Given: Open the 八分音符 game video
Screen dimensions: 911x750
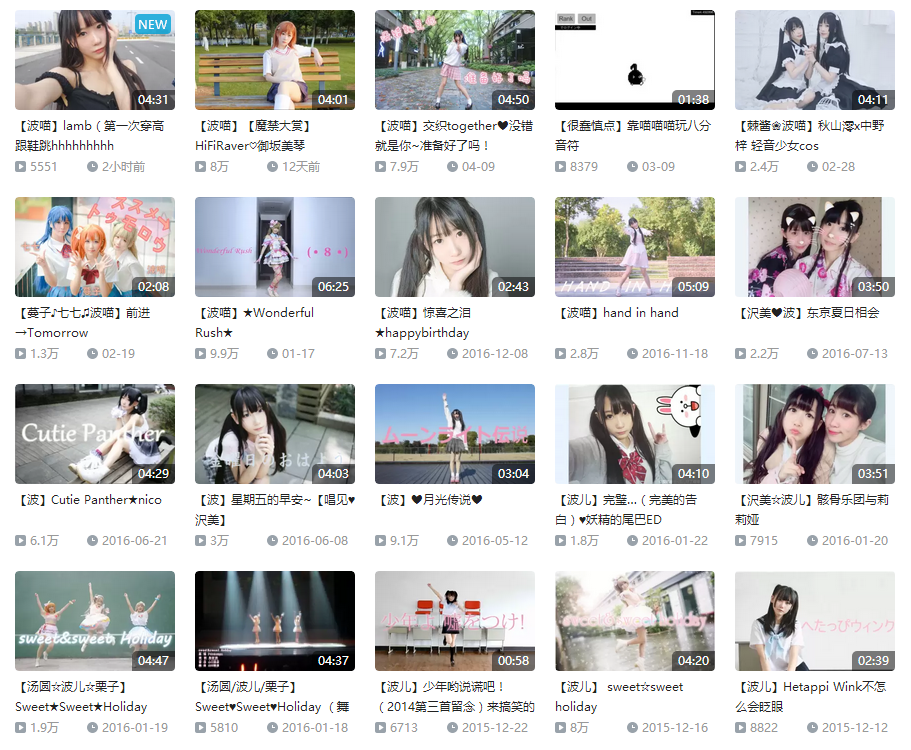Looking at the screenshot, I should coord(634,60).
